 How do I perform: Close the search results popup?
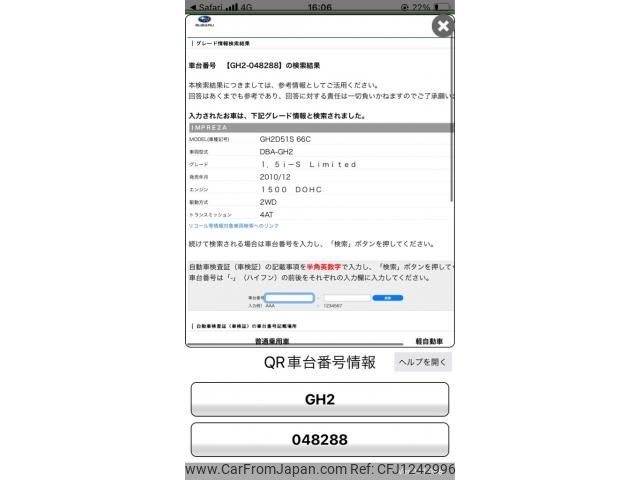click(x=442, y=27)
